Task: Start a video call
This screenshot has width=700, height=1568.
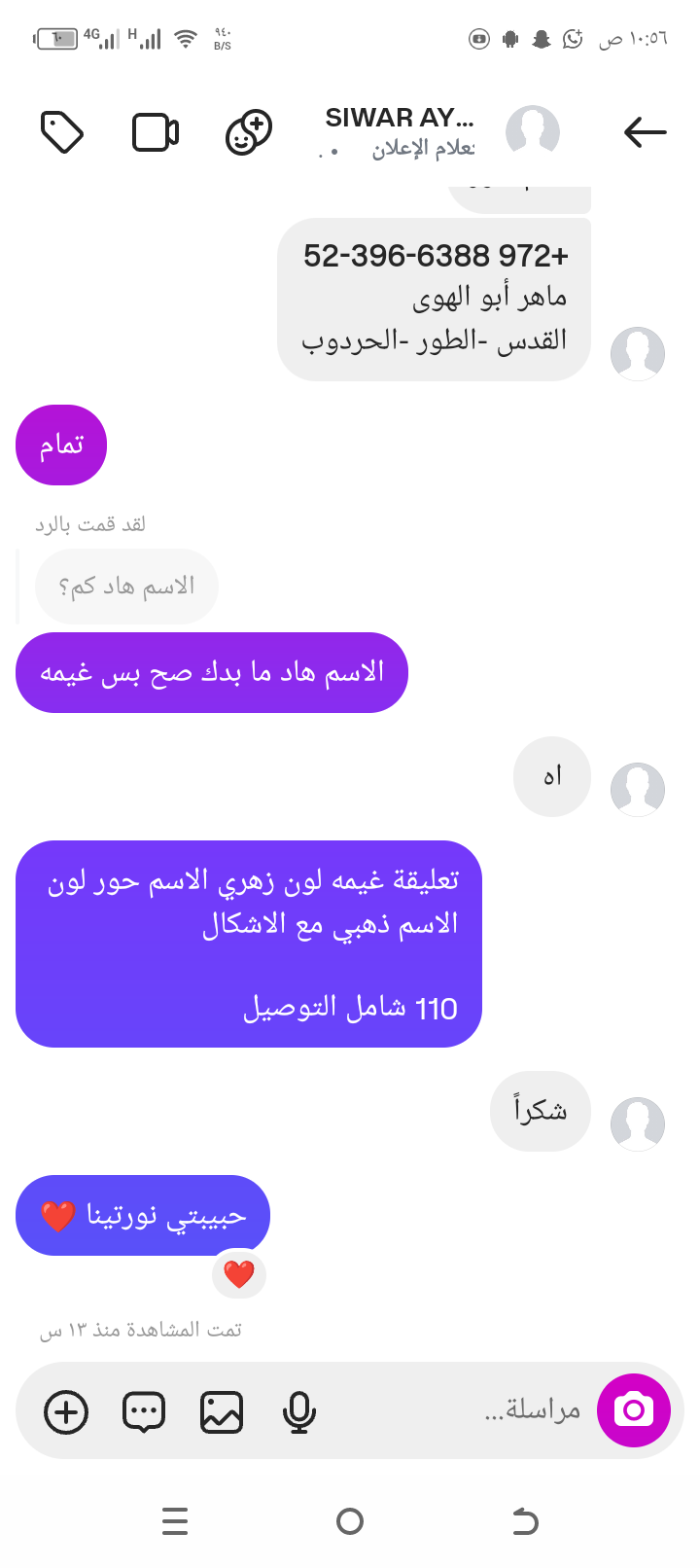Action: (x=155, y=132)
